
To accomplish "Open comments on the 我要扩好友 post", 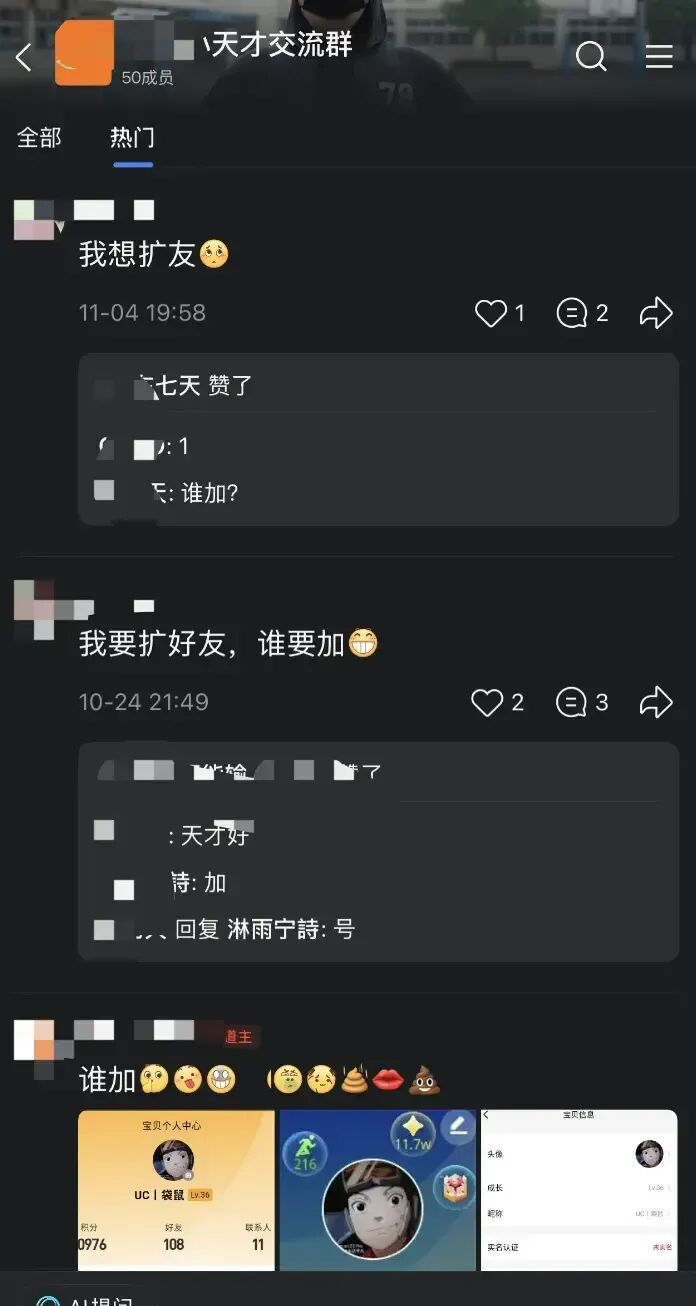I will click(x=582, y=703).
